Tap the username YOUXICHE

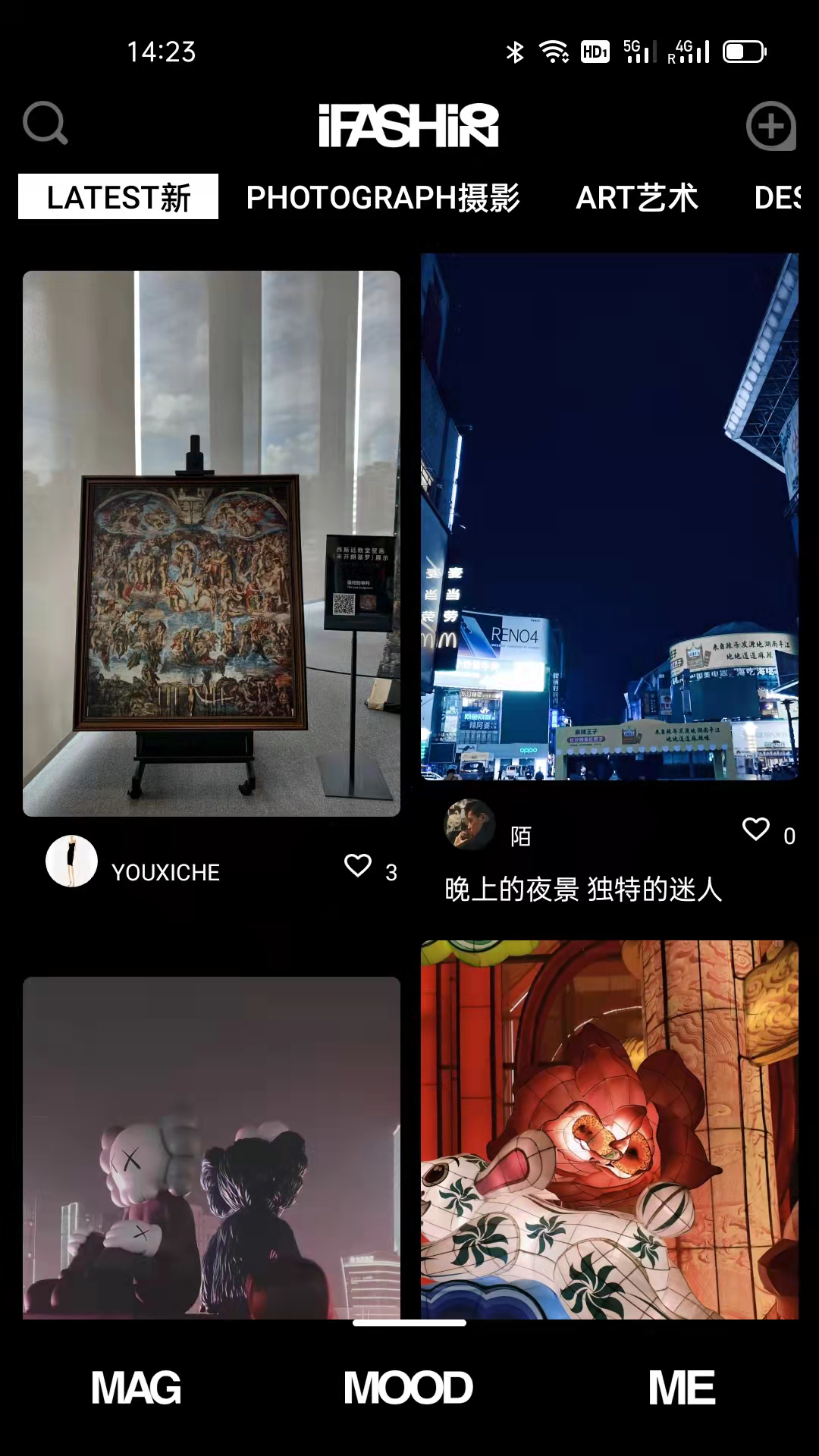pos(165,872)
